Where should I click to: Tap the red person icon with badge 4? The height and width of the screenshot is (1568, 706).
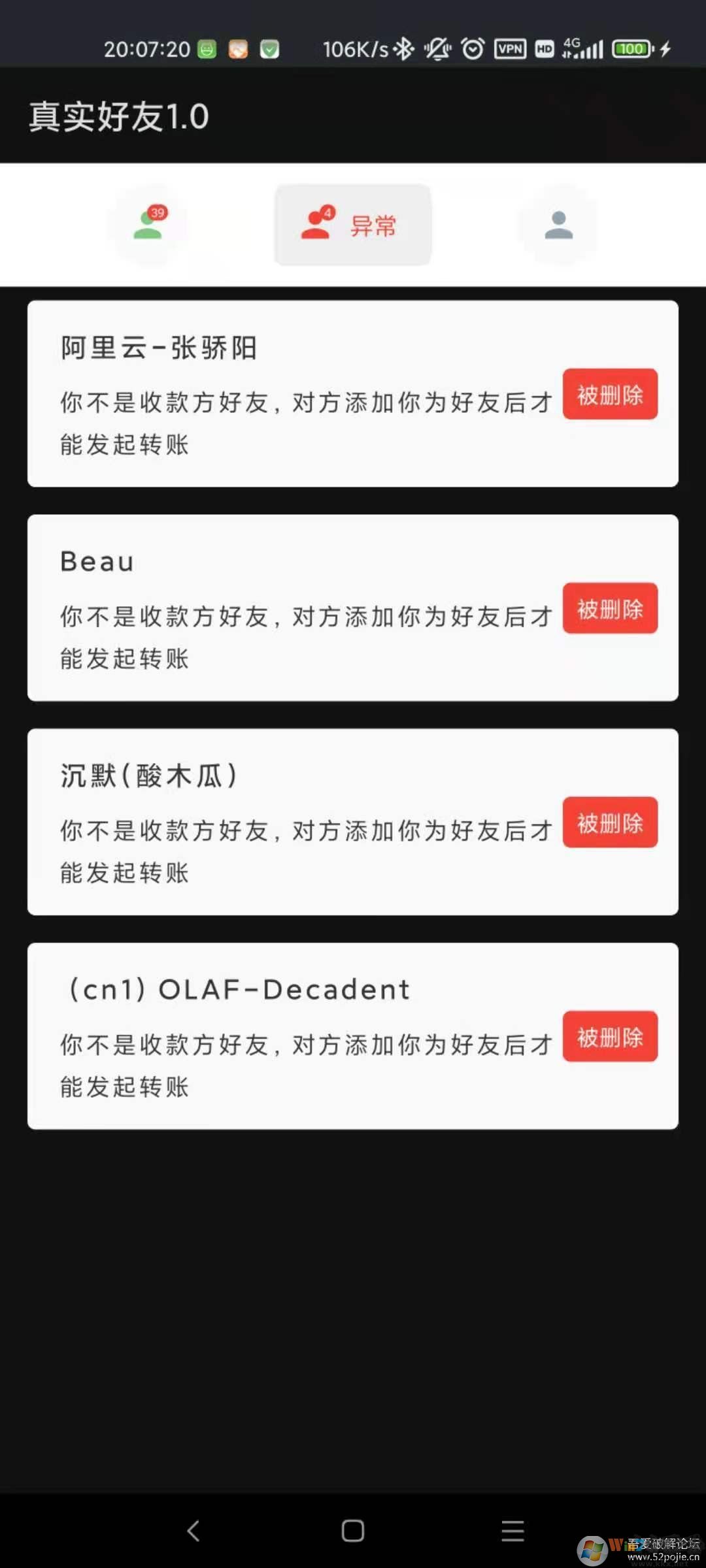pyautogui.click(x=316, y=225)
